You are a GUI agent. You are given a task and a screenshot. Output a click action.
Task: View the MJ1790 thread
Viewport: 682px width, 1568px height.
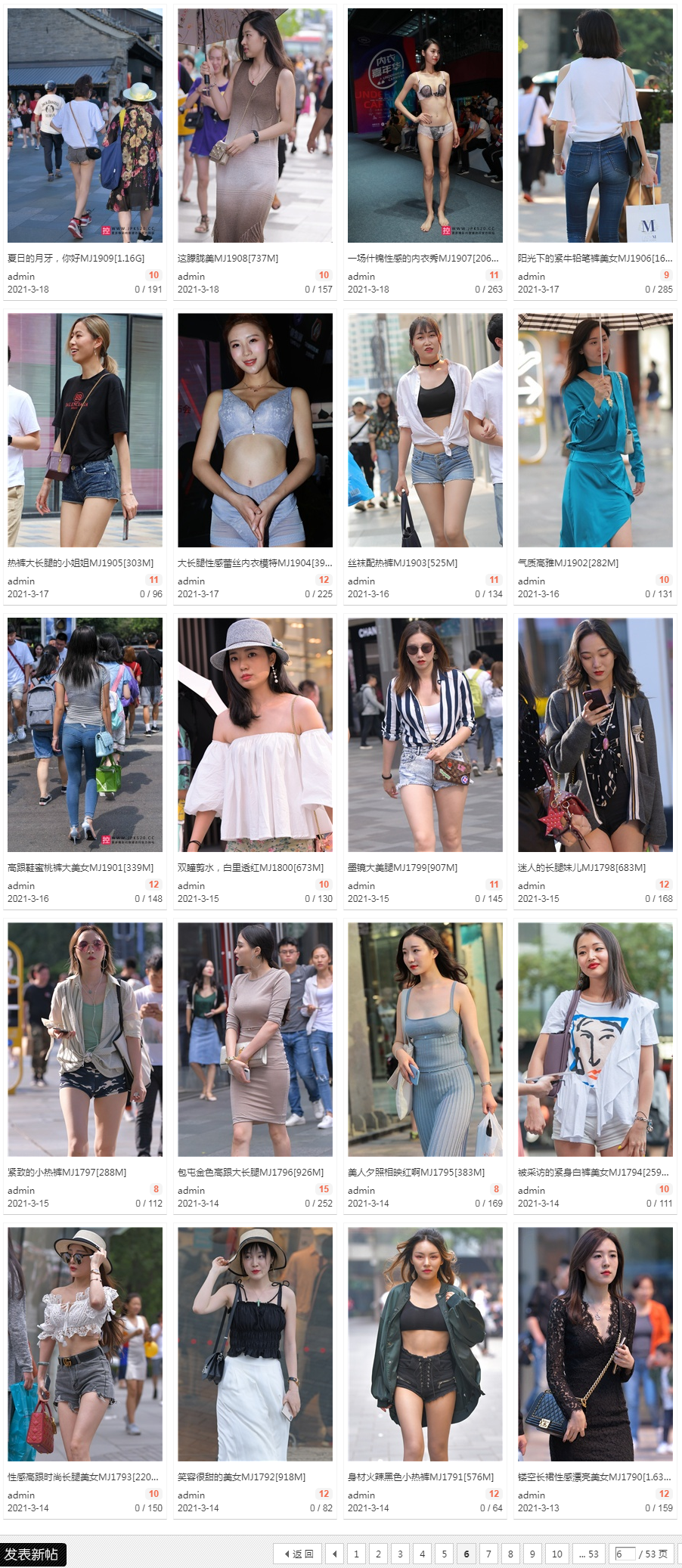point(594,1477)
